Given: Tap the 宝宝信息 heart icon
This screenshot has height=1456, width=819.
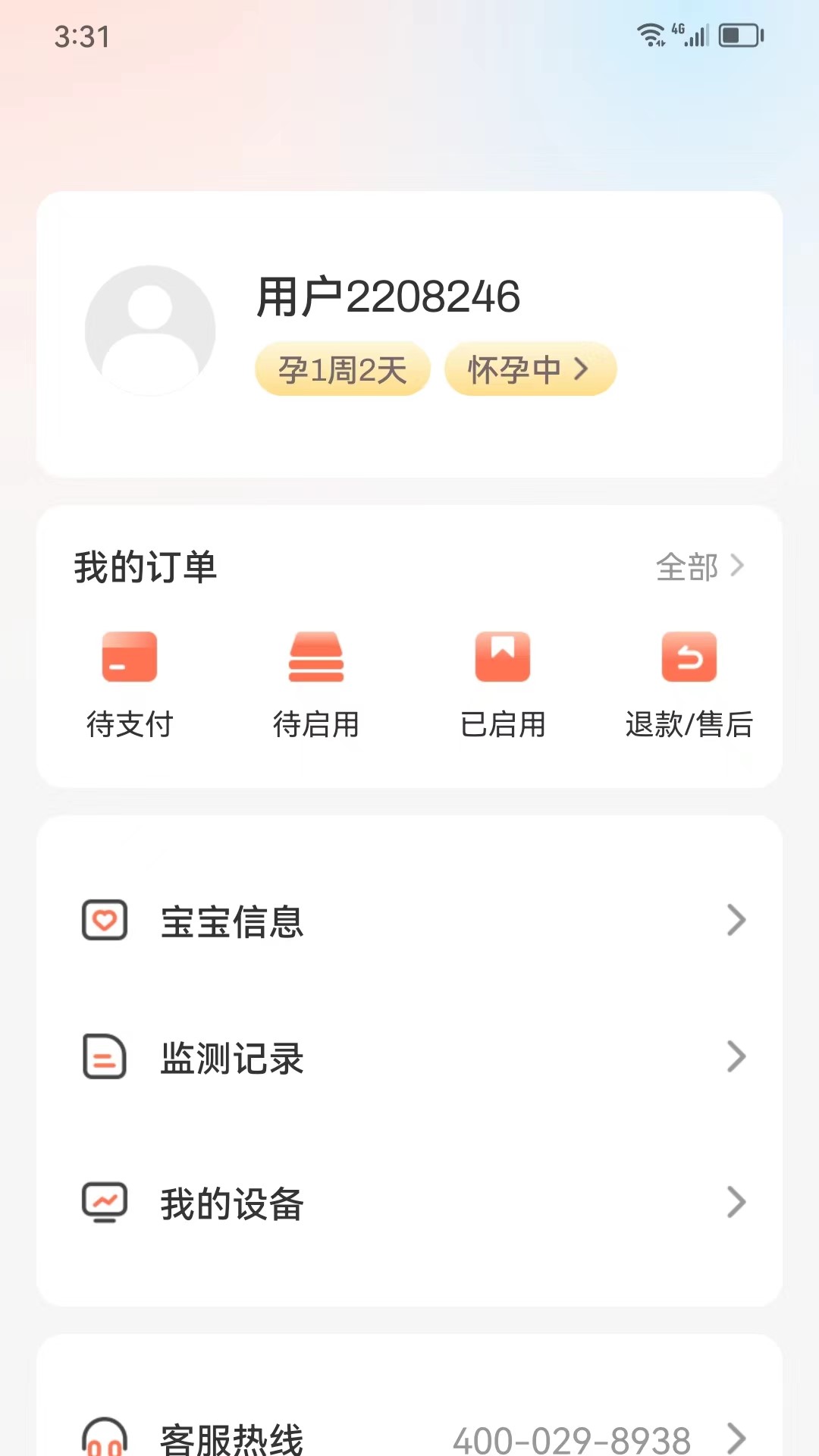Looking at the screenshot, I should 105,921.
